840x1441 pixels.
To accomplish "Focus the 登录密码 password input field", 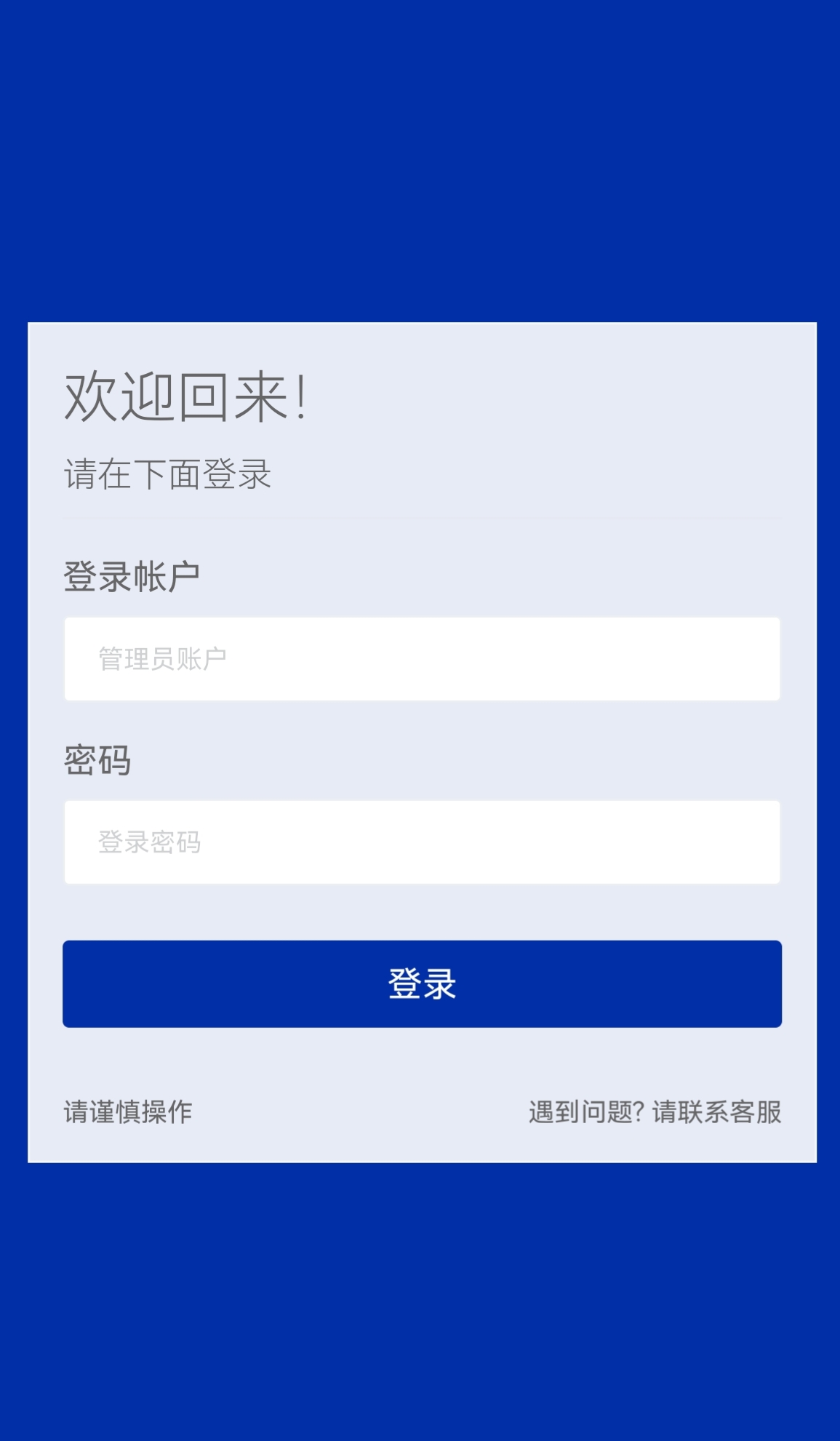I will [420, 843].
